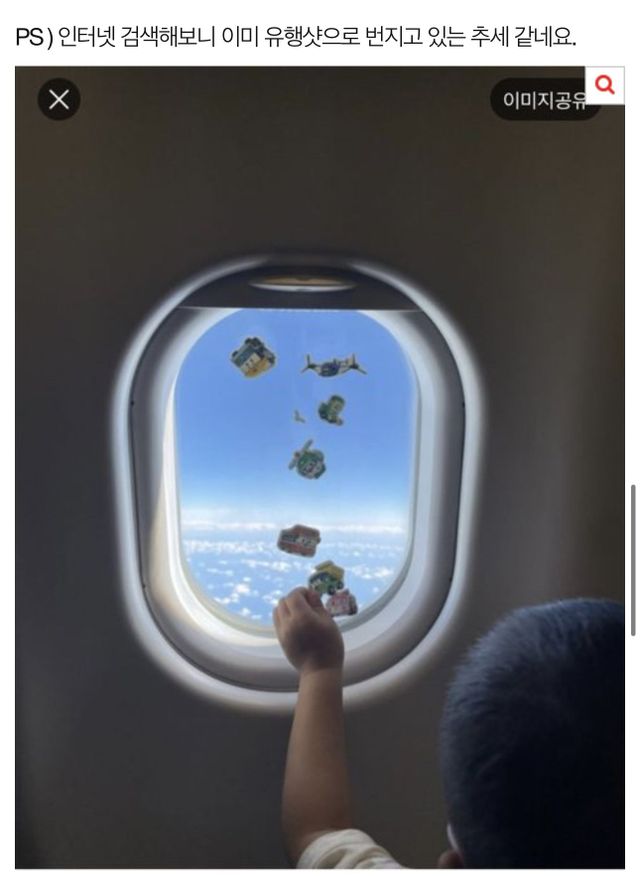The image size is (640, 876).
Task: Tap the red image search magnifier icon
Action: pyautogui.click(x=605, y=85)
